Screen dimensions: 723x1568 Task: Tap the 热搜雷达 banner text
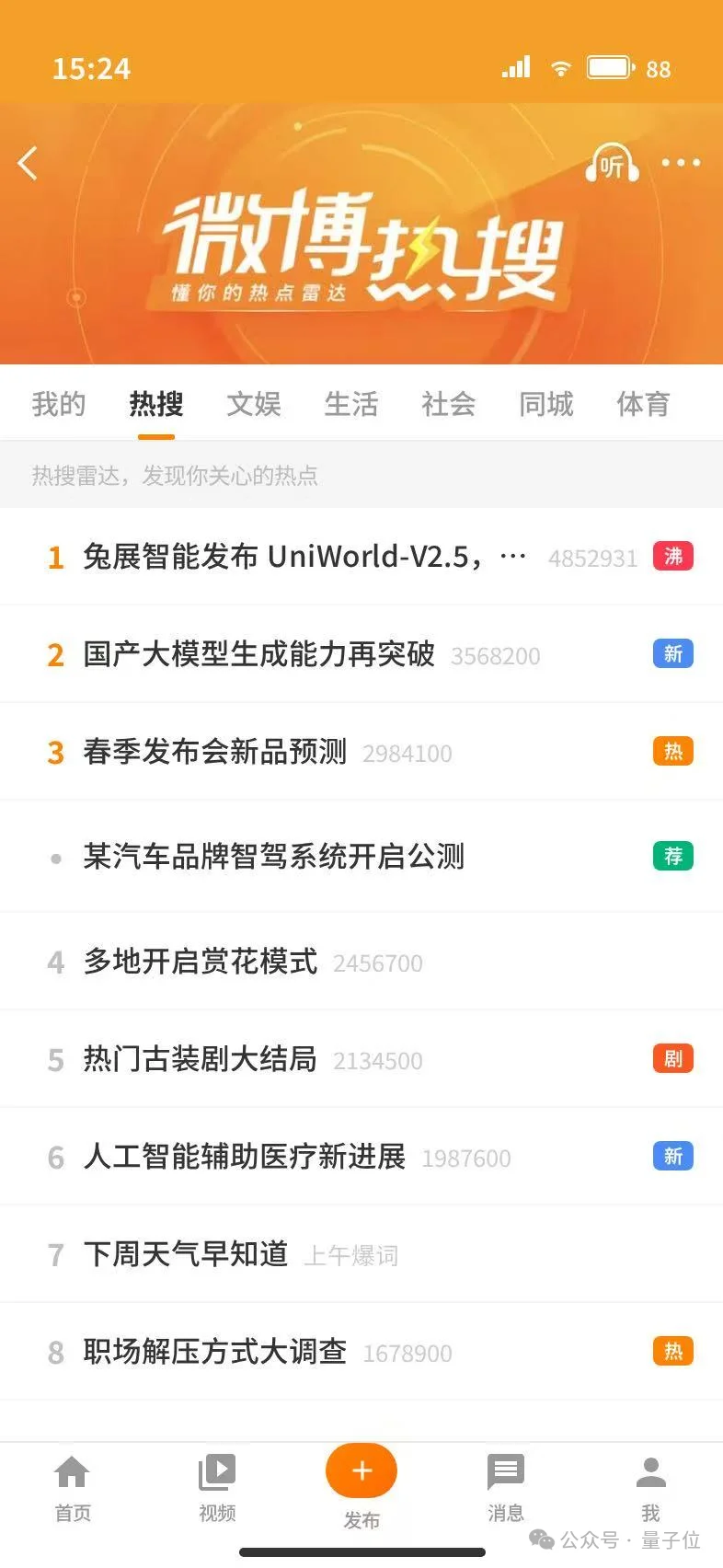(175, 475)
